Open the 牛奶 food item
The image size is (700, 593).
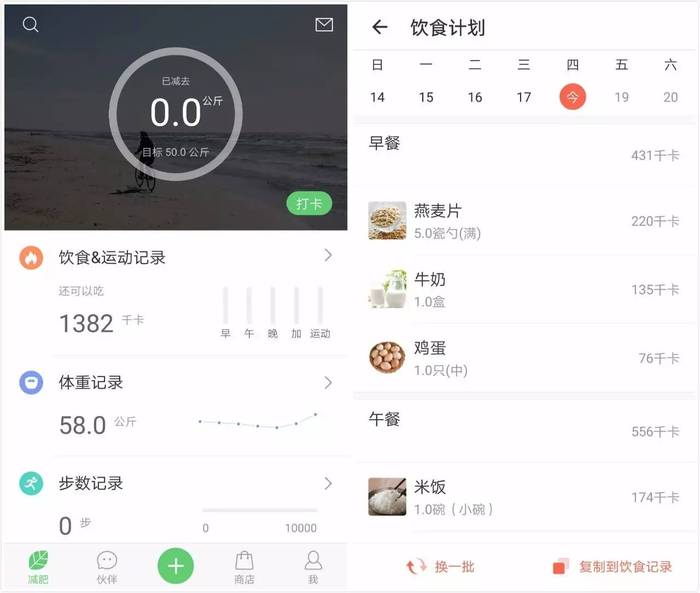[524, 289]
